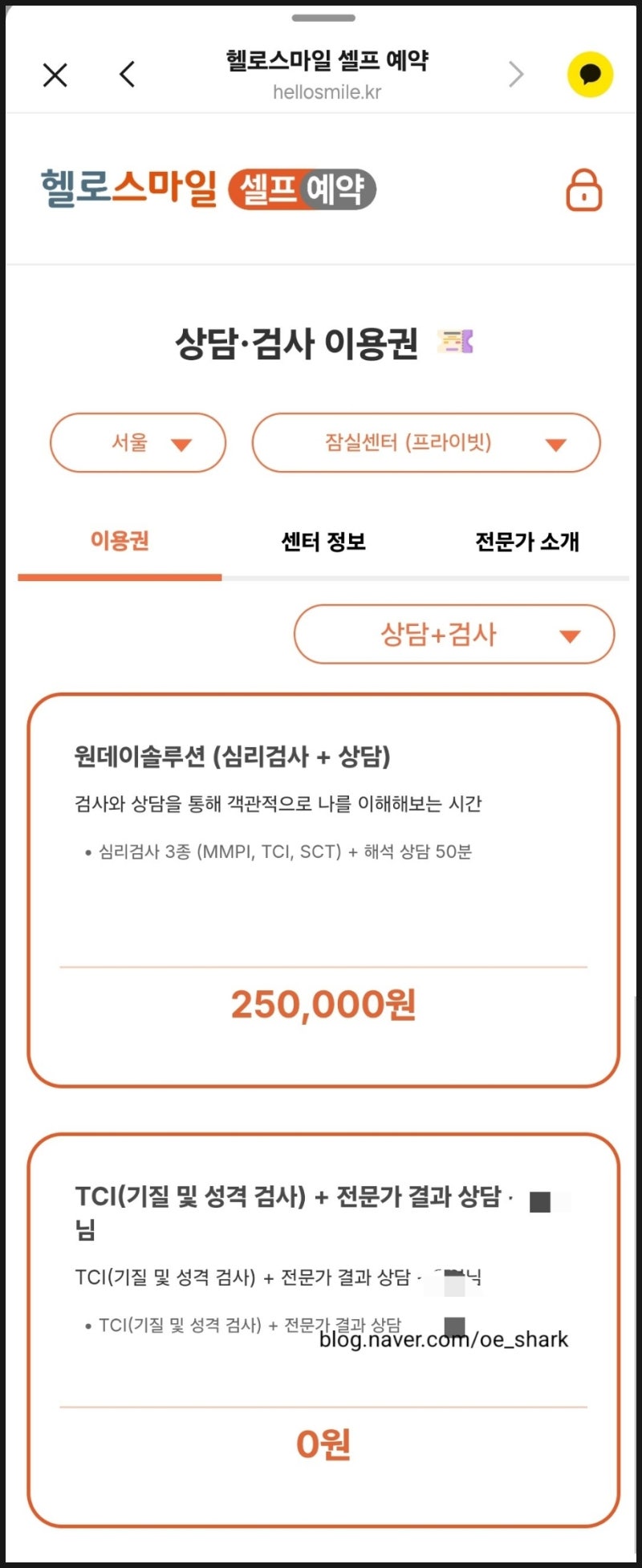Open the 상담+검사 filter dropdown
Screen dimensions: 642x1568
click(x=454, y=635)
